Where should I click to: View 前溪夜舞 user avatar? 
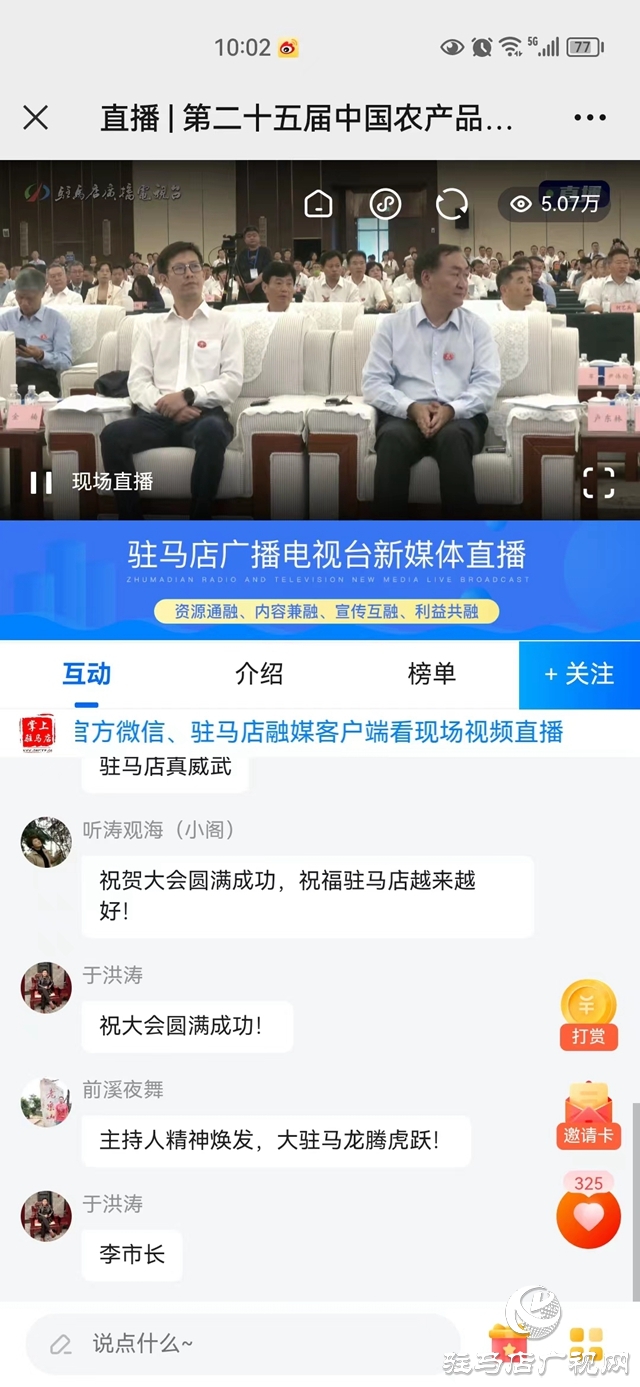46,1101
